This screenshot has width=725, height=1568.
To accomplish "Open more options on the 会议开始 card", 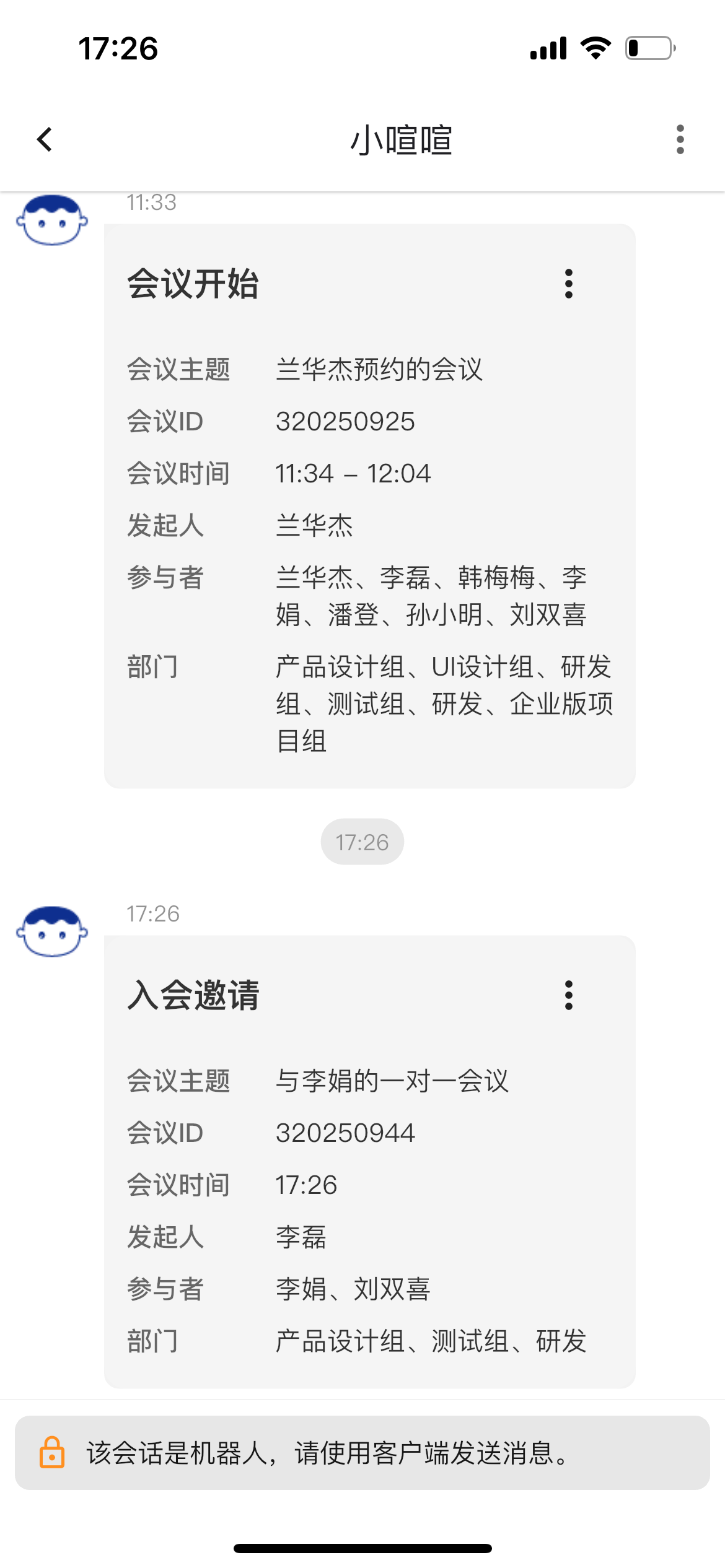I will click(568, 284).
